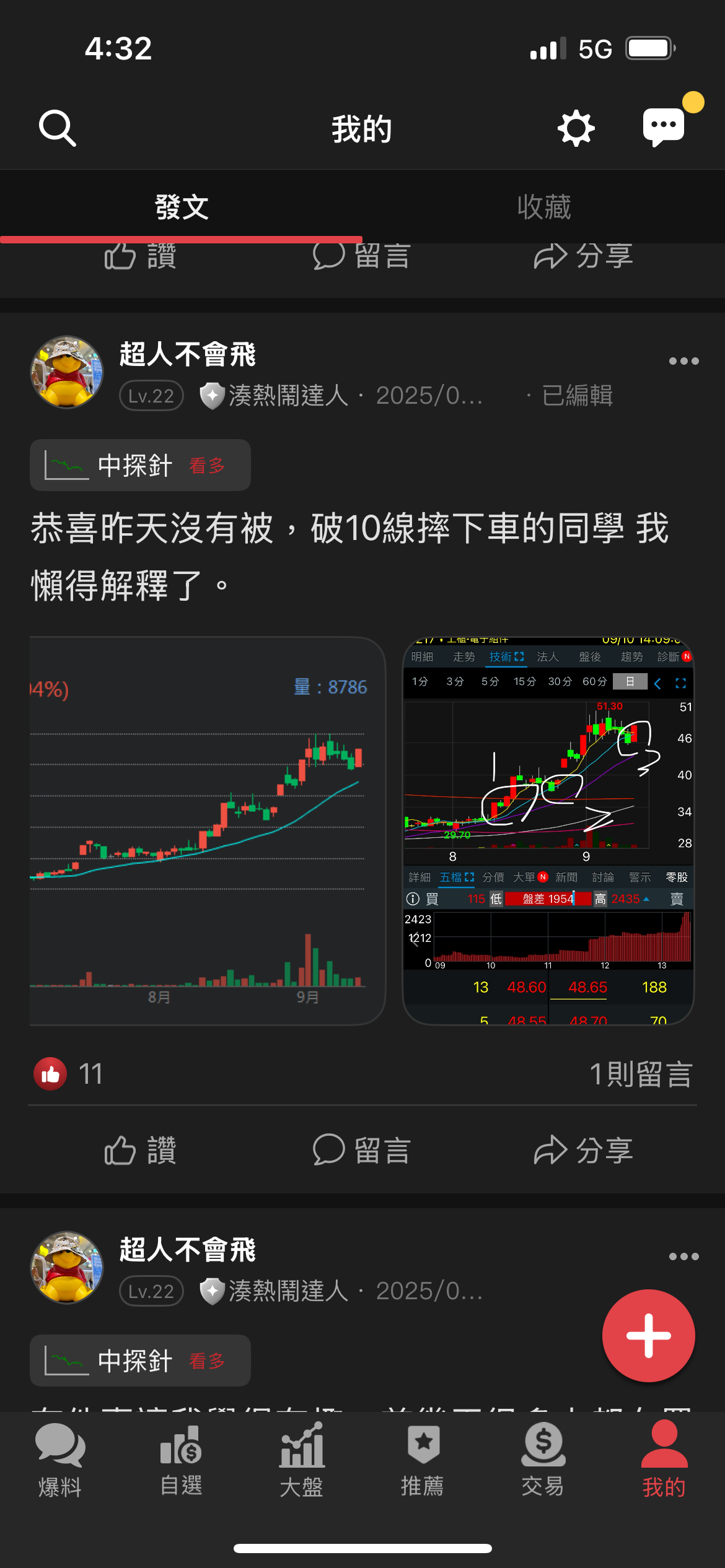Create a new post with plus button
This screenshot has height=1568, width=725.
point(648,1336)
